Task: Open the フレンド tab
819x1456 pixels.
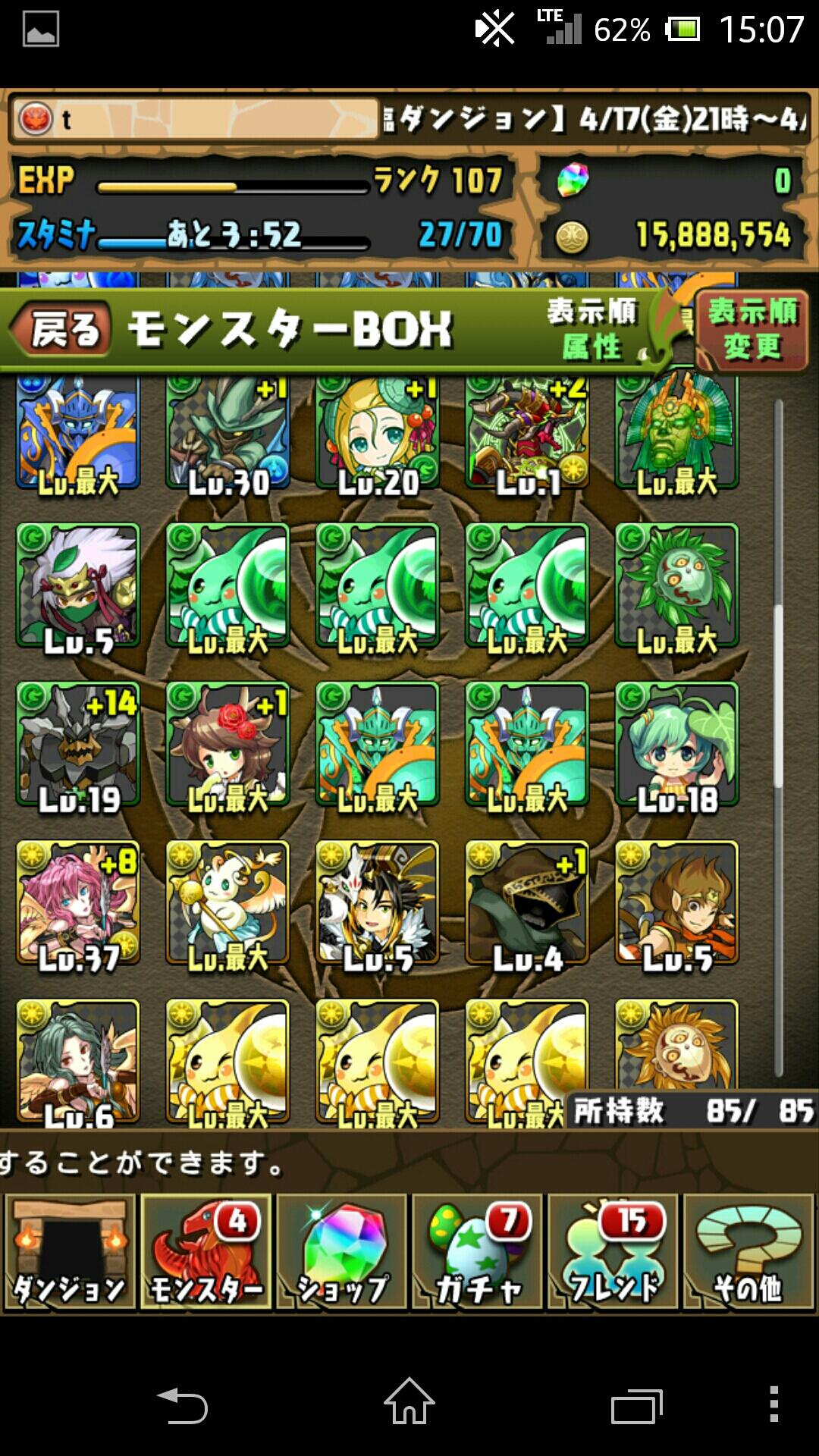Action: coord(613,1253)
